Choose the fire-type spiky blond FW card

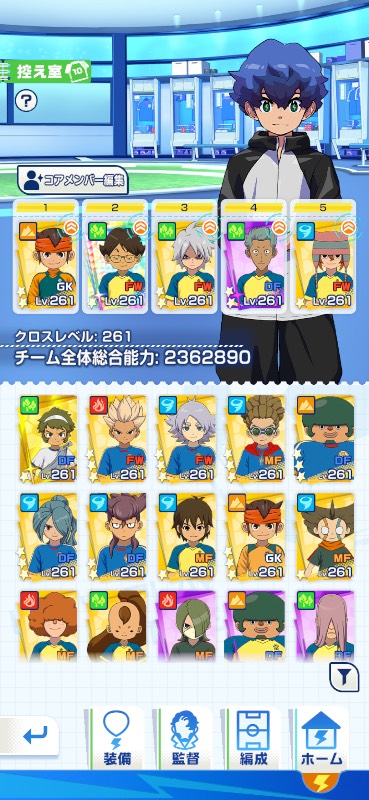point(117,439)
